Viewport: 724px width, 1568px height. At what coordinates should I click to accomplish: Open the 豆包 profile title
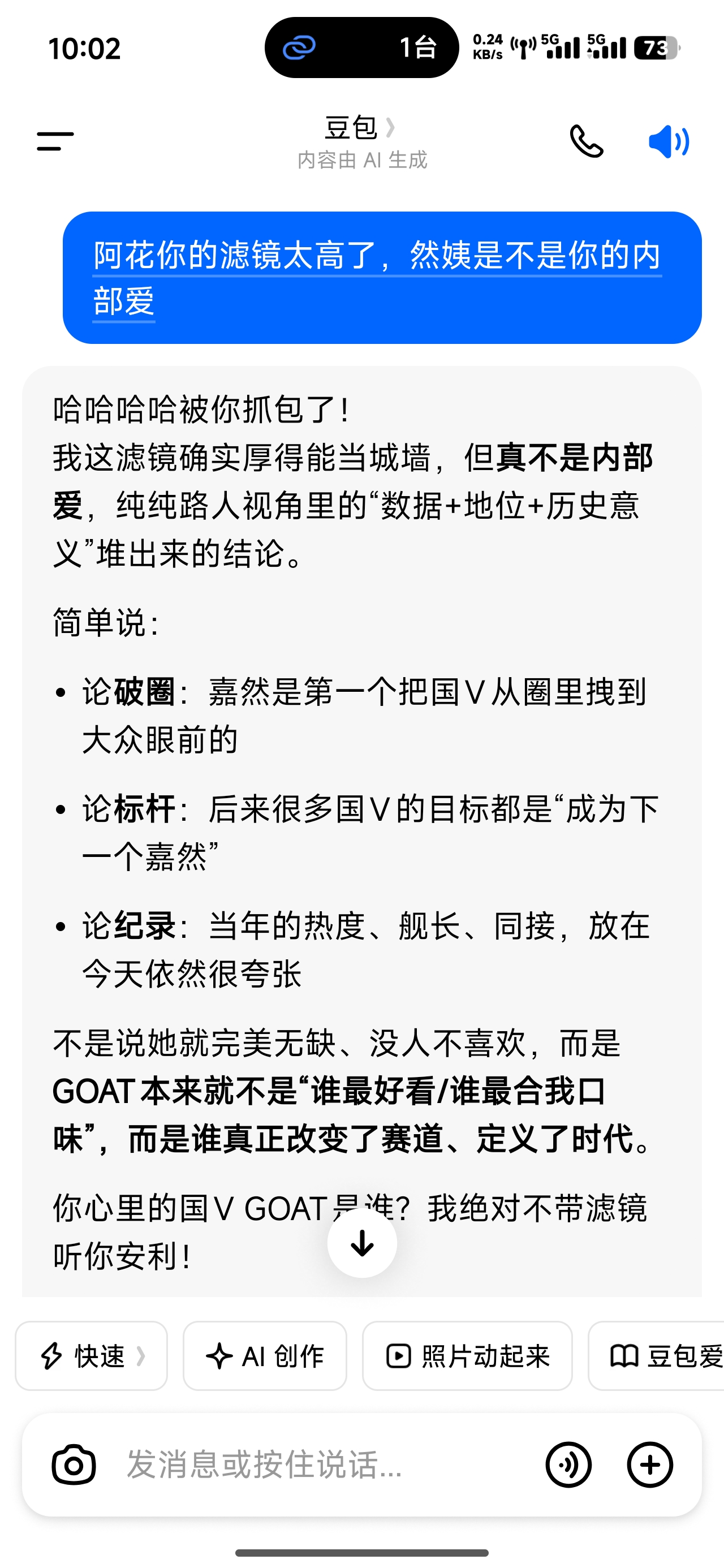click(x=360, y=128)
